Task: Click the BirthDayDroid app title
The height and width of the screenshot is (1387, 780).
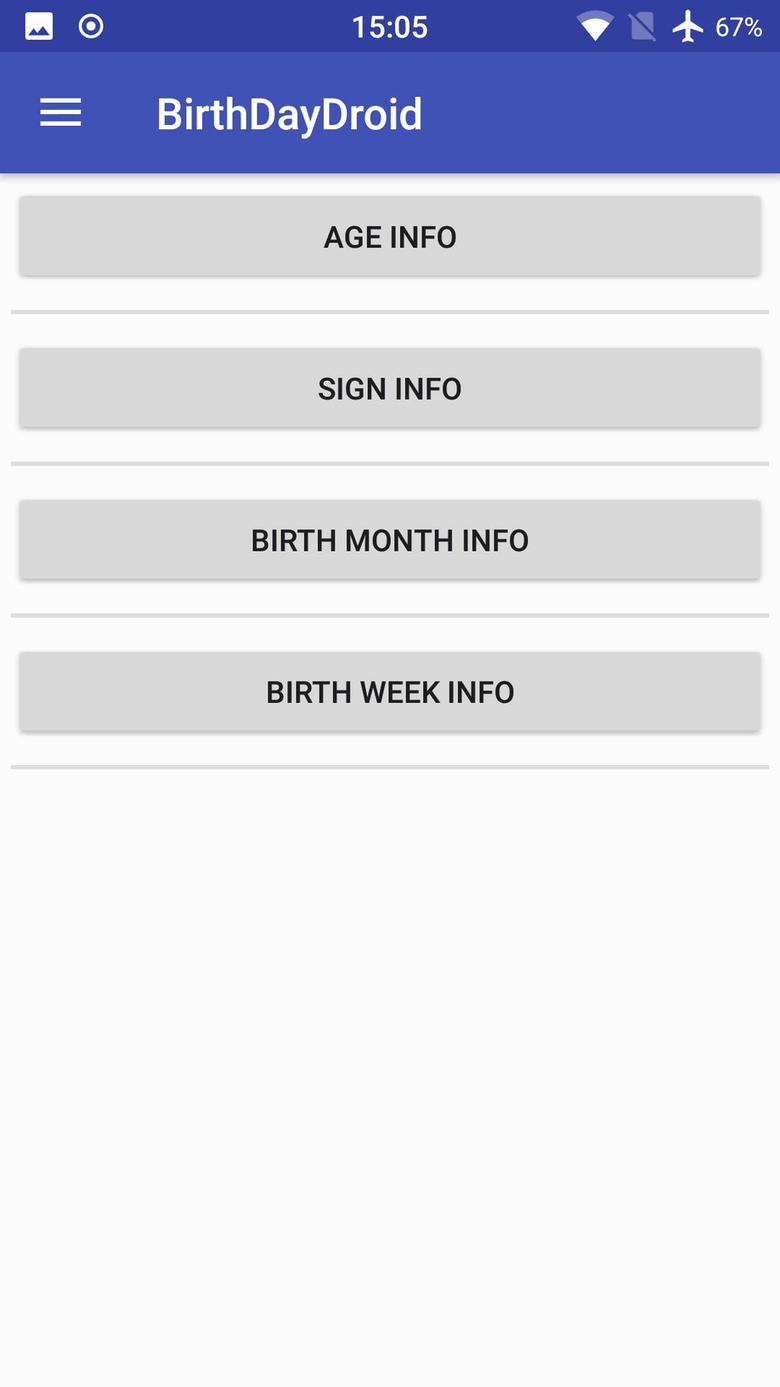Action: coord(289,113)
